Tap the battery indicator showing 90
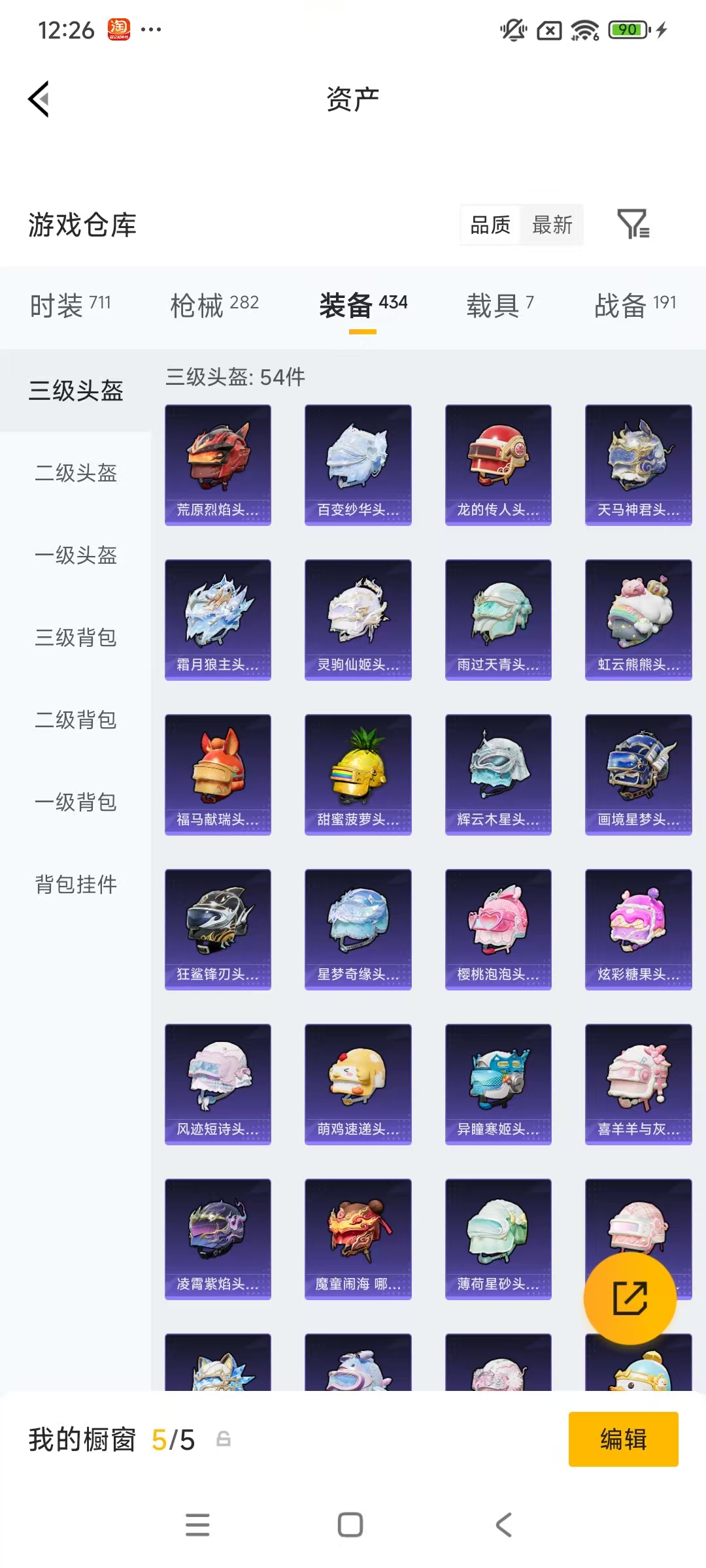 click(x=626, y=29)
